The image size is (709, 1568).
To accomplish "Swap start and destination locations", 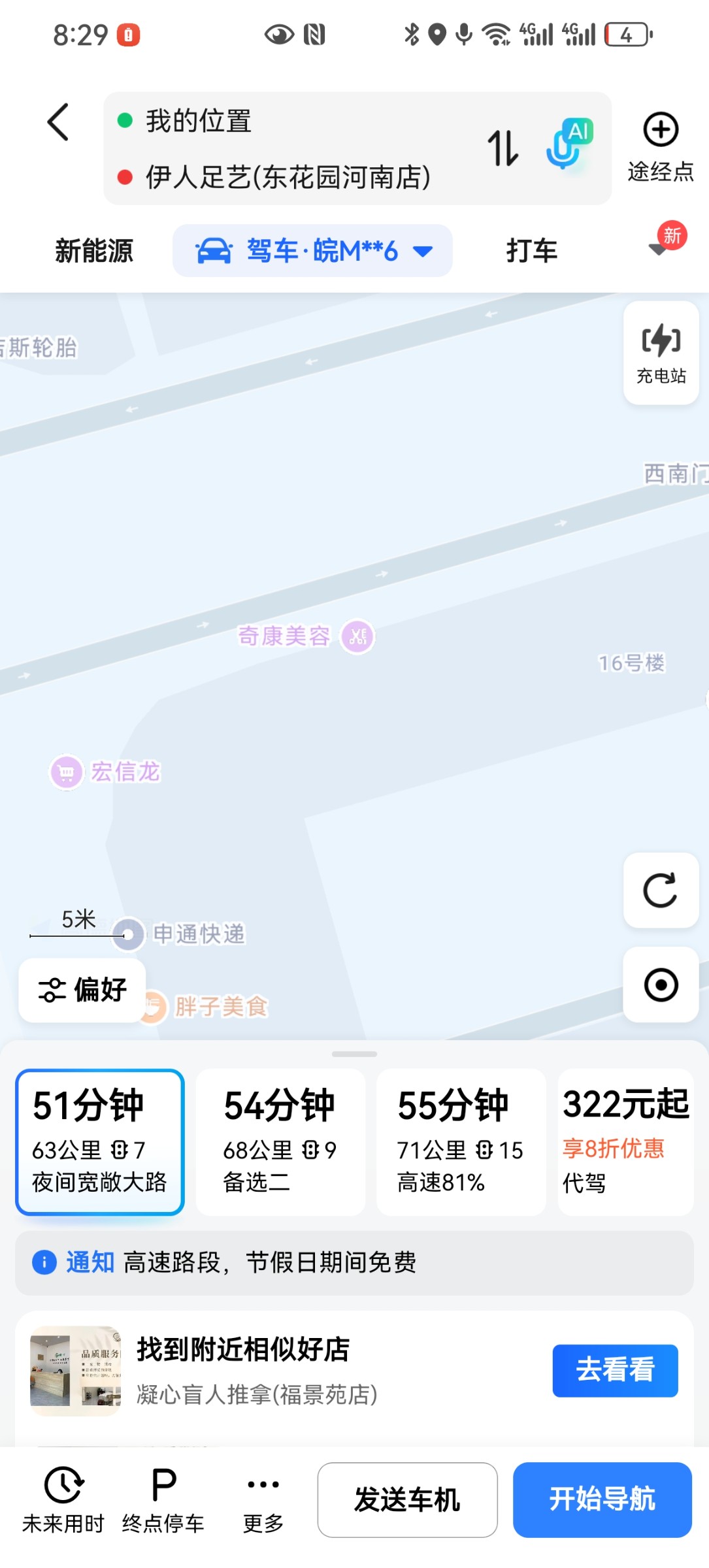I will pos(503,148).
